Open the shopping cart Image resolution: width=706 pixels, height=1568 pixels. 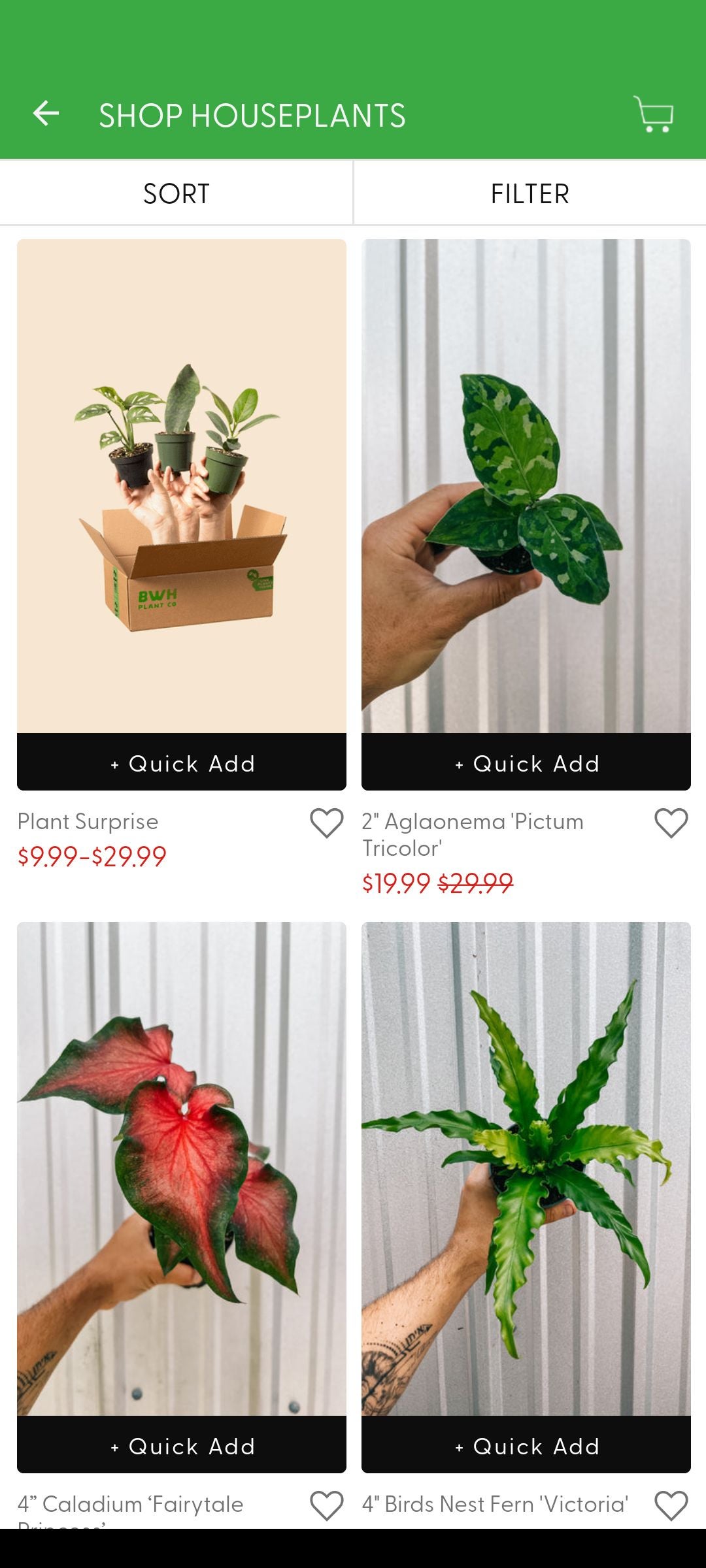653,114
